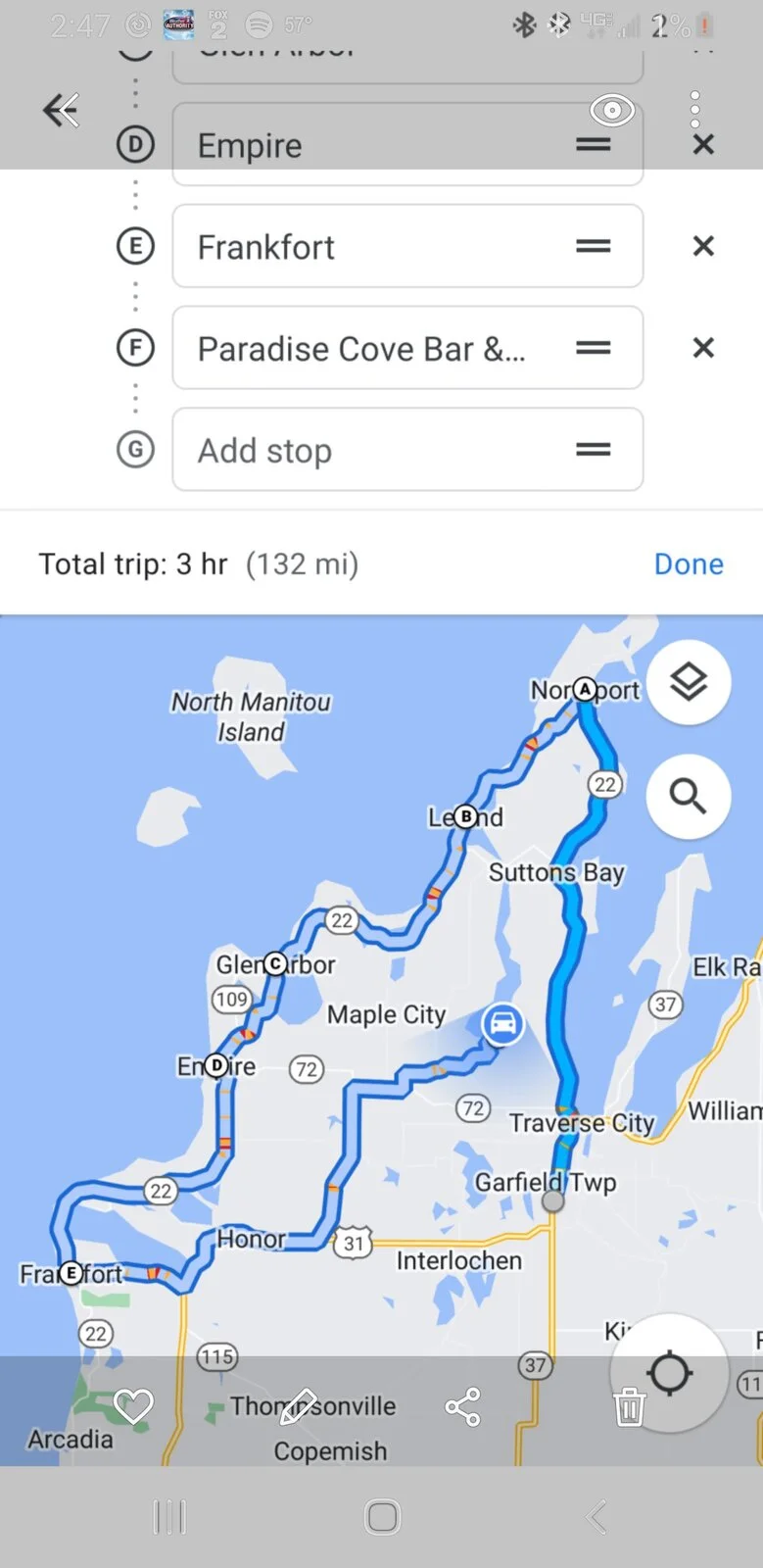Delete the Paradise Cove Bar stop
Screen dimensions: 763x1568
pyautogui.click(x=703, y=348)
